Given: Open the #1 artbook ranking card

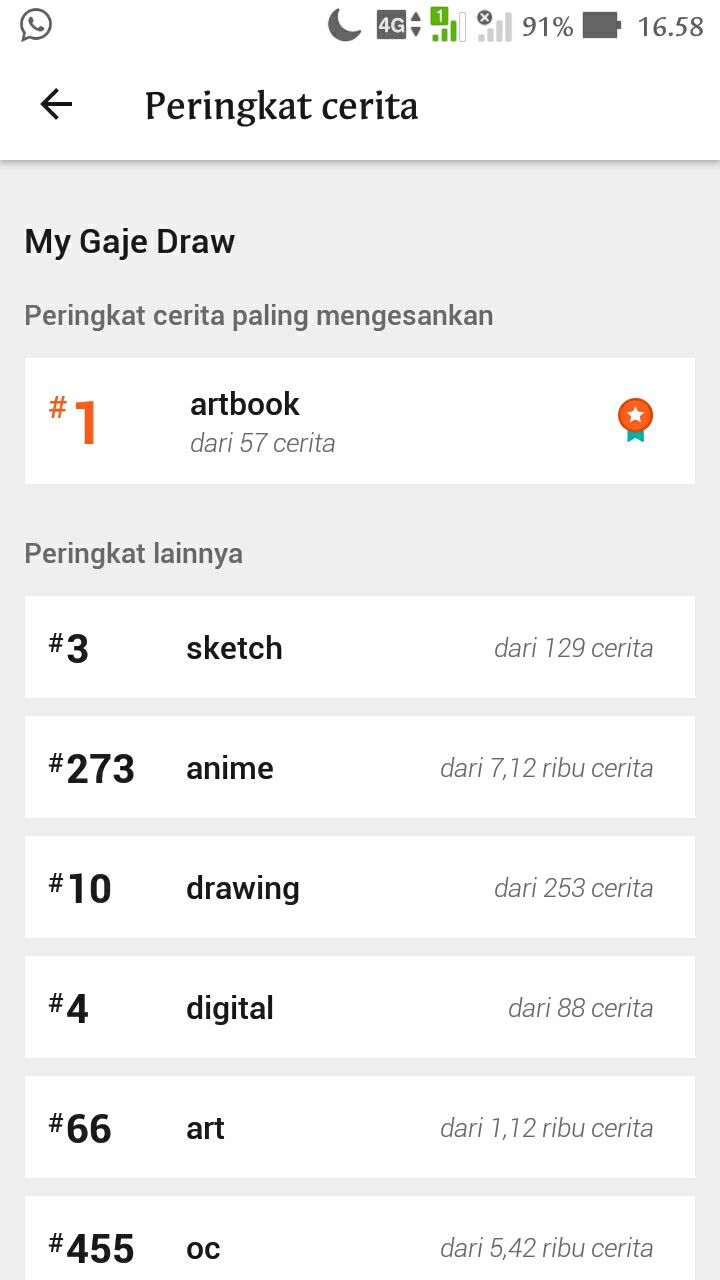Looking at the screenshot, I should point(359,421).
